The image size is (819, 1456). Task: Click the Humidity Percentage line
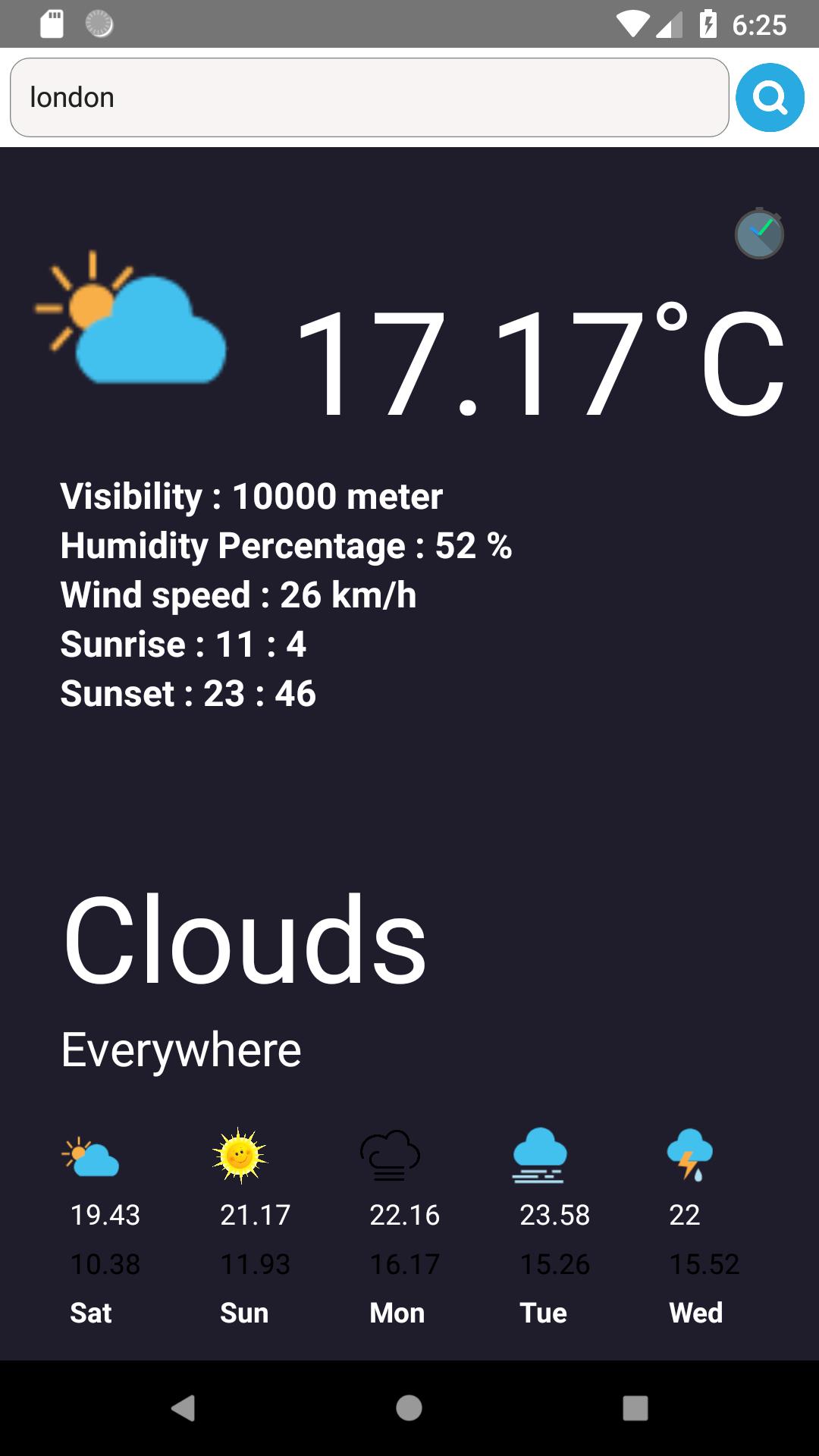pos(287,545)
